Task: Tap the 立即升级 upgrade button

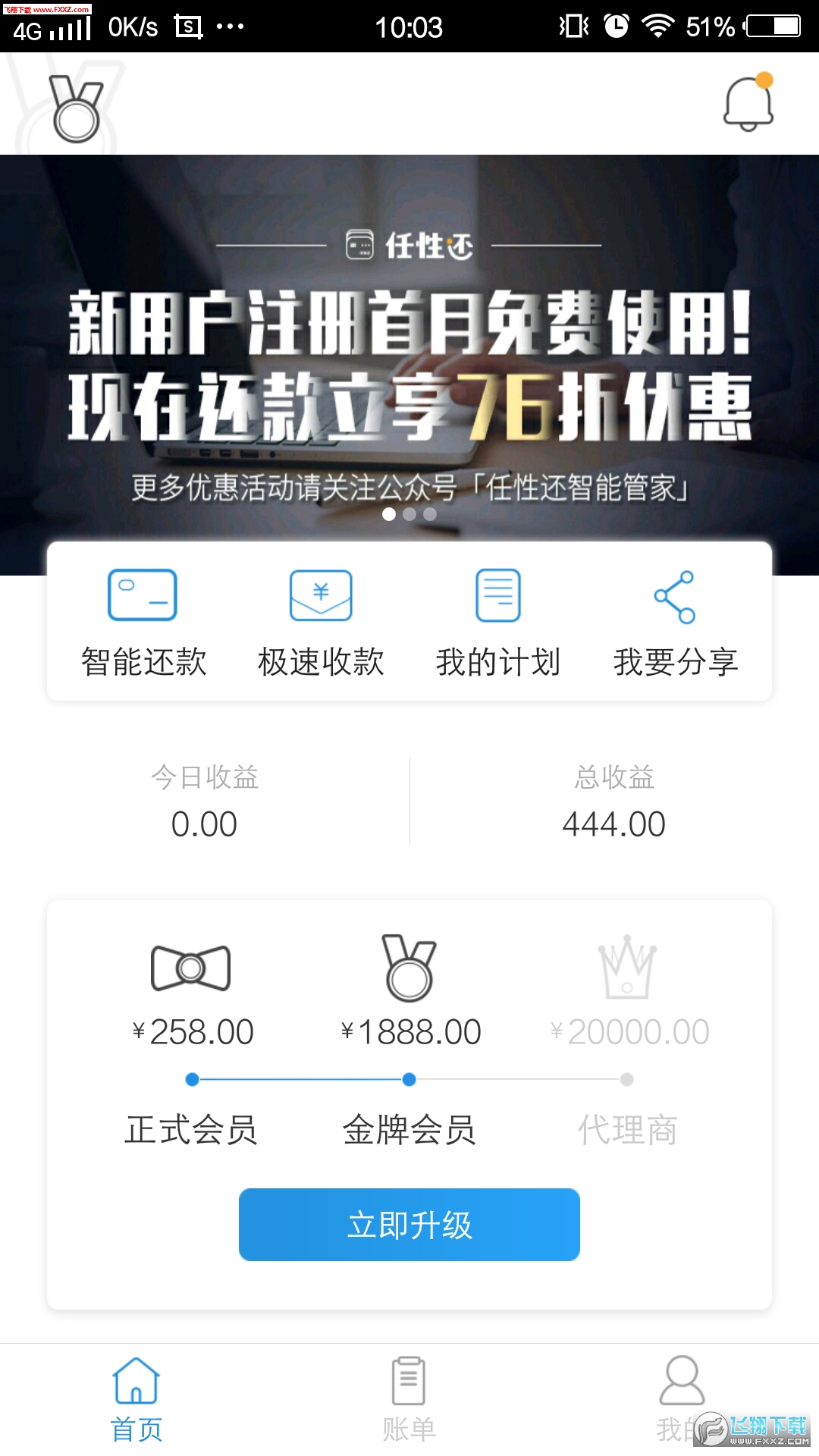Action: pos(409,1224)
